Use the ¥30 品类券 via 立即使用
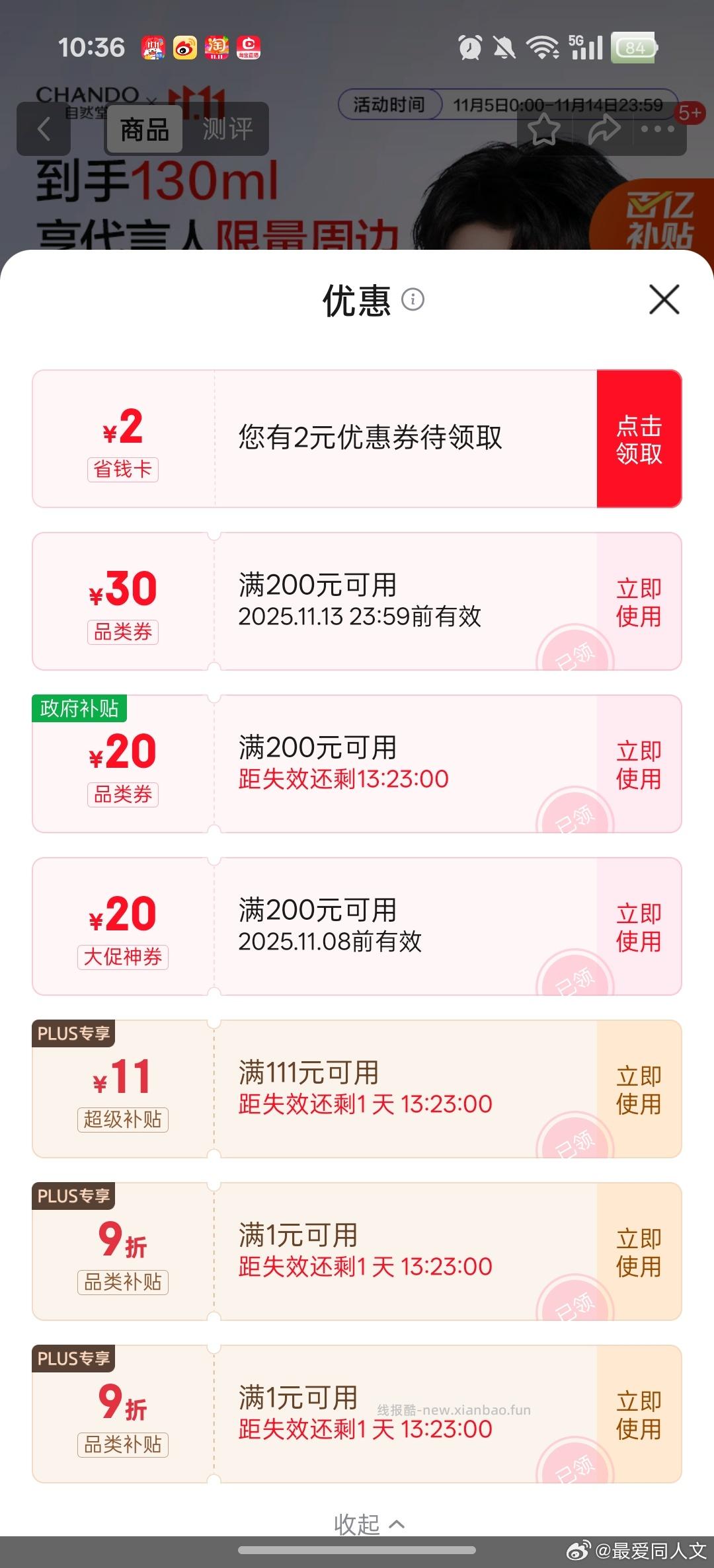The image size is (714, 1568). [637, 600]
